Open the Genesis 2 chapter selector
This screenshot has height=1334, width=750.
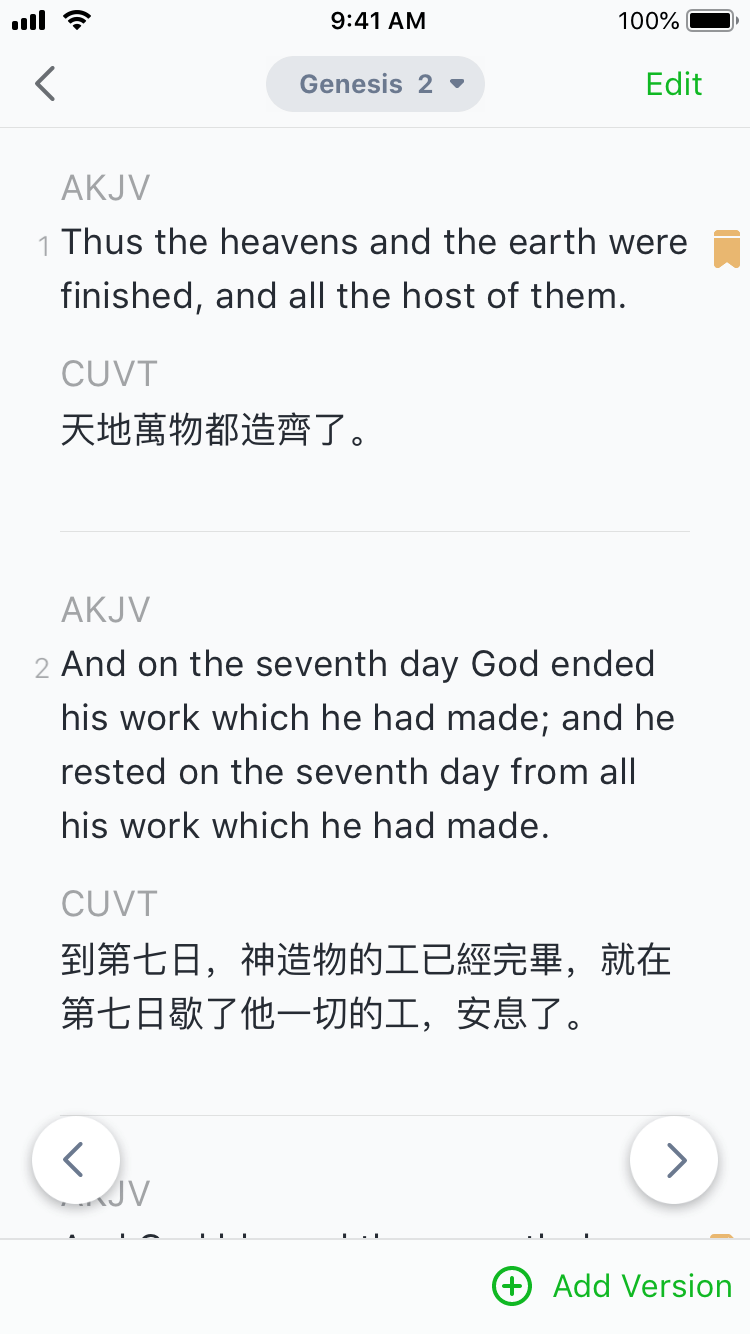(375, 84)
